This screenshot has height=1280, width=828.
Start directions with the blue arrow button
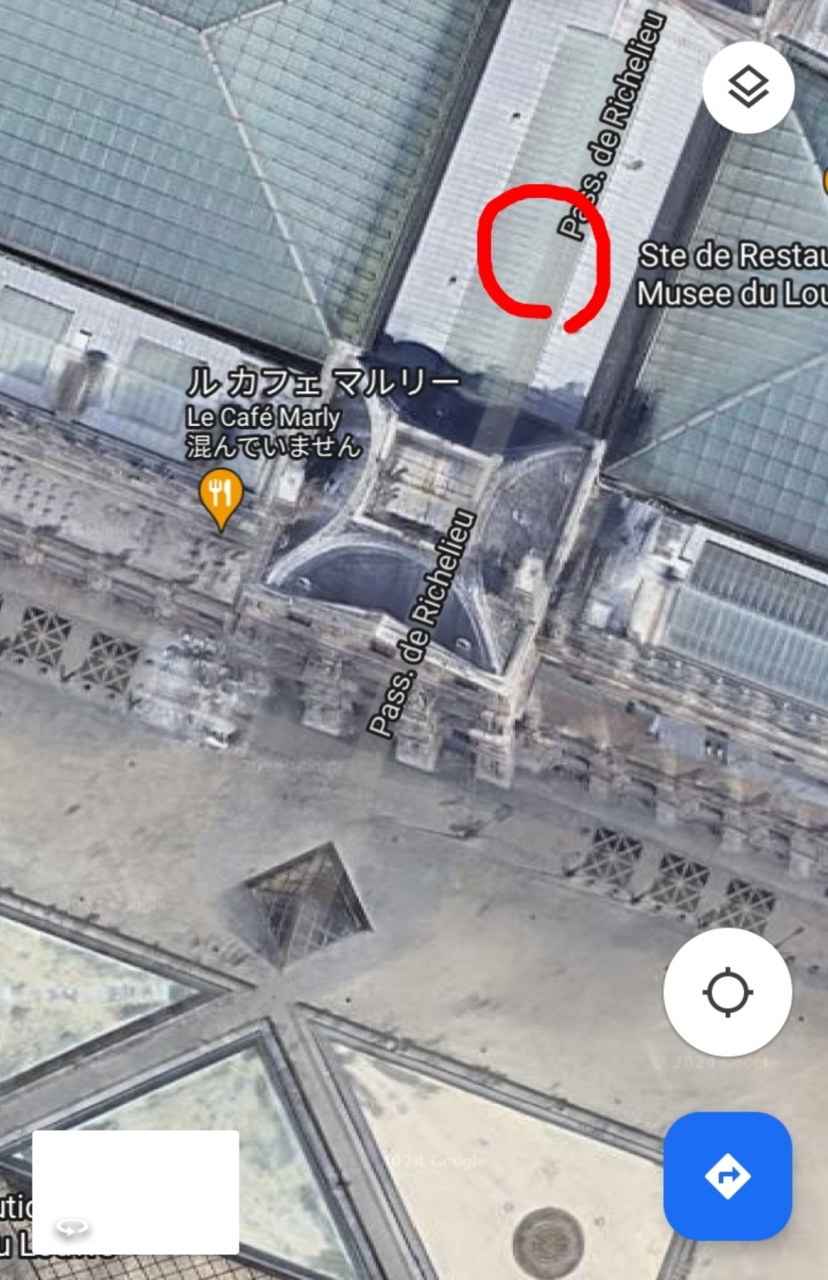(727, 1175)
